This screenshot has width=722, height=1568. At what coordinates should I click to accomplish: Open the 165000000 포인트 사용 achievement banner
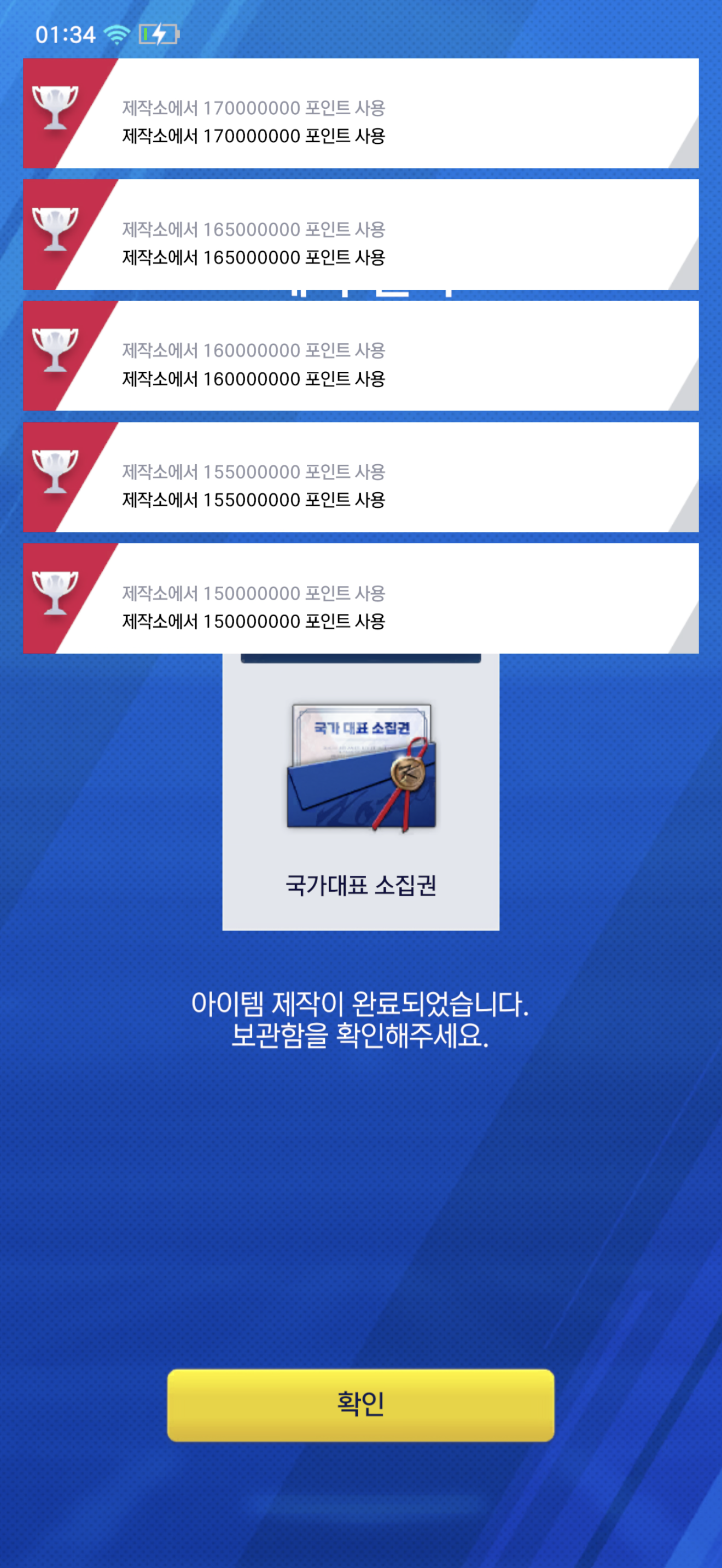pos(360,235)
